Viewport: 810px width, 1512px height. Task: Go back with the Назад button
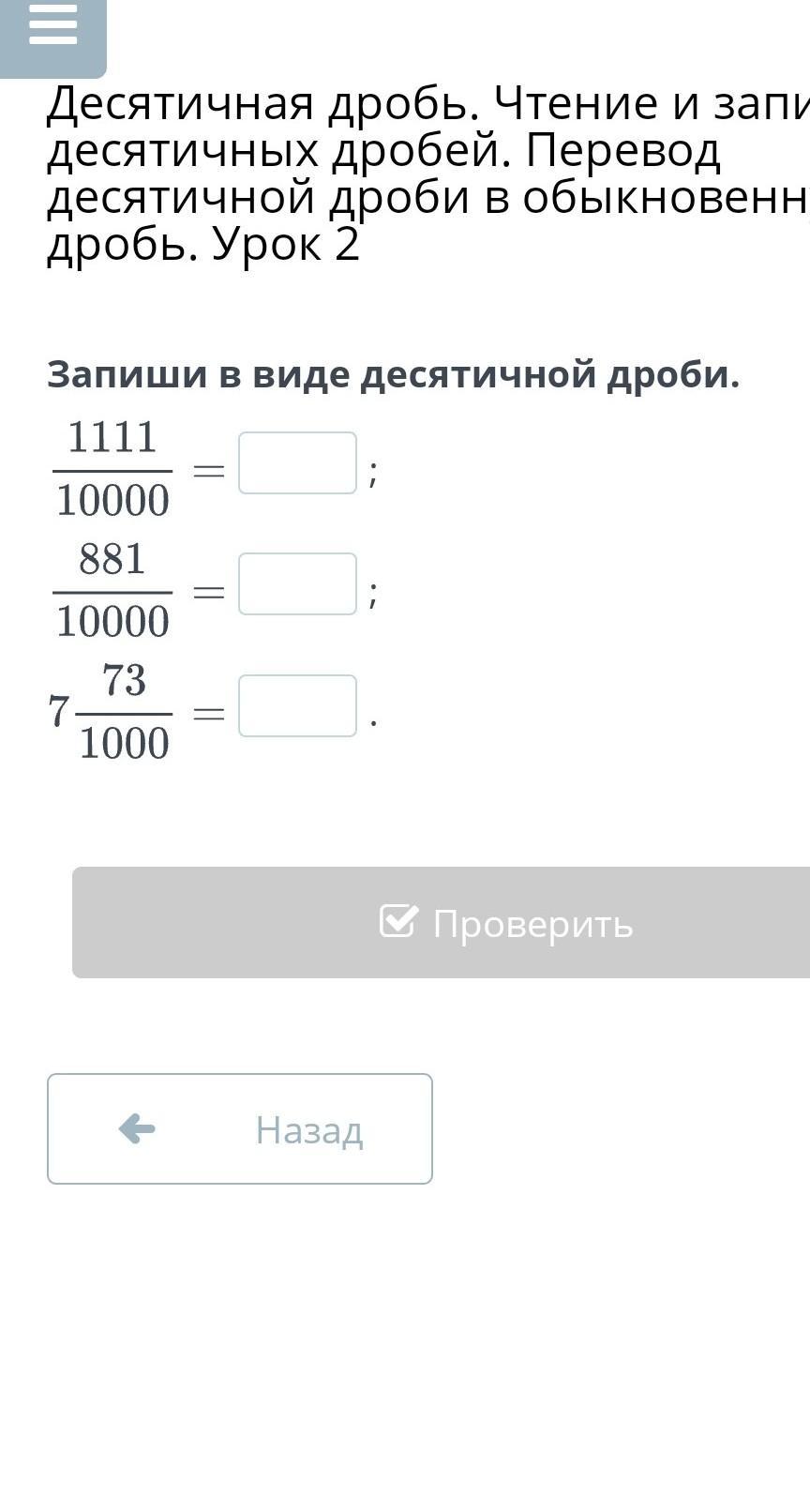pyautogui.click(x=240, y=1128)
